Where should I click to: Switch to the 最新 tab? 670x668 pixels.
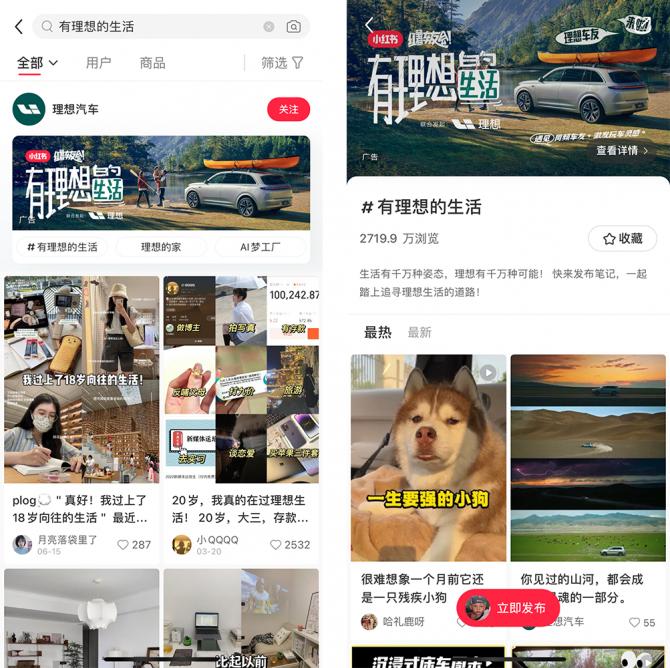[420, 332]
